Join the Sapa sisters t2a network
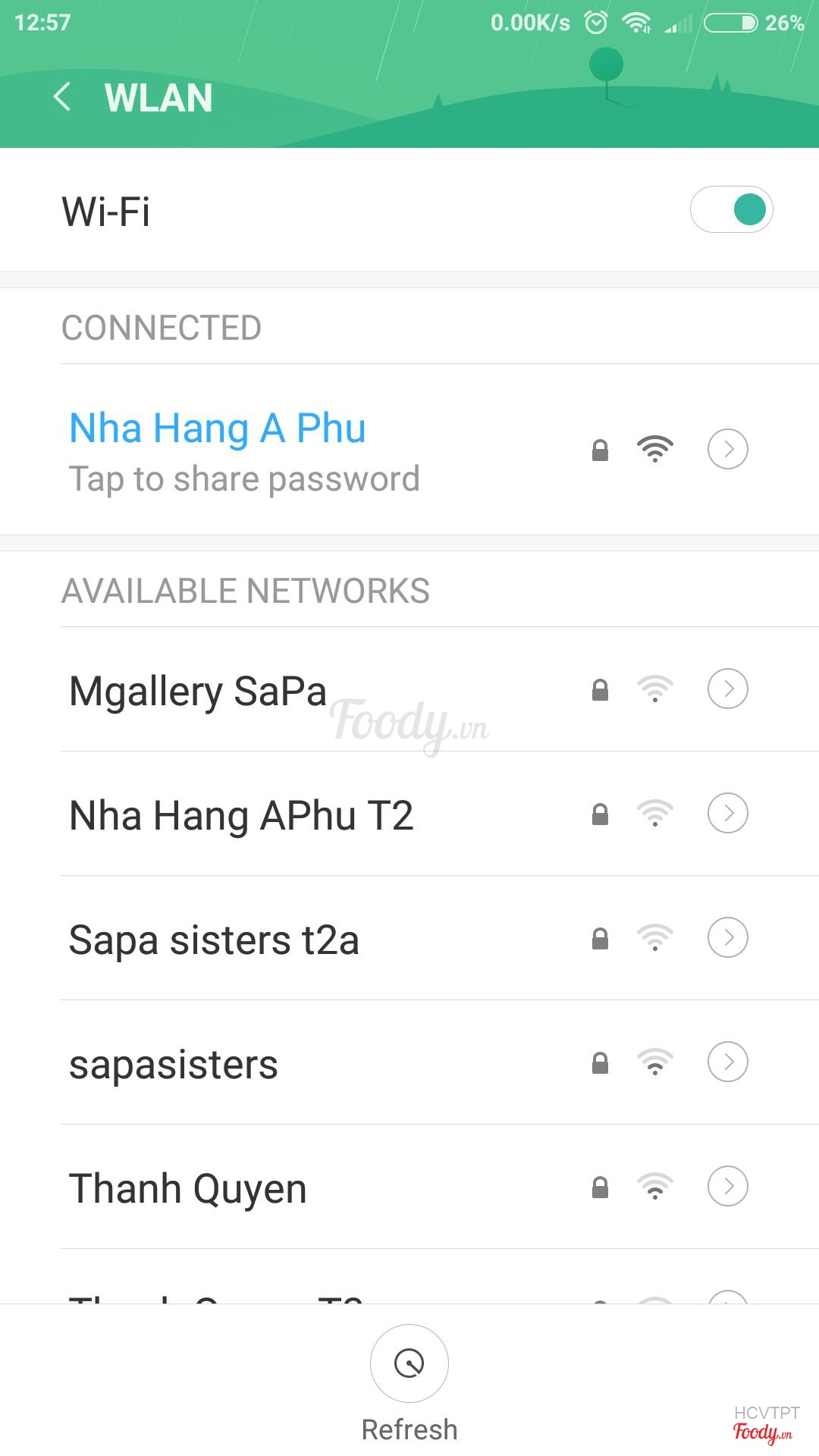This screenshot has height=1456, width=819. 214,940
